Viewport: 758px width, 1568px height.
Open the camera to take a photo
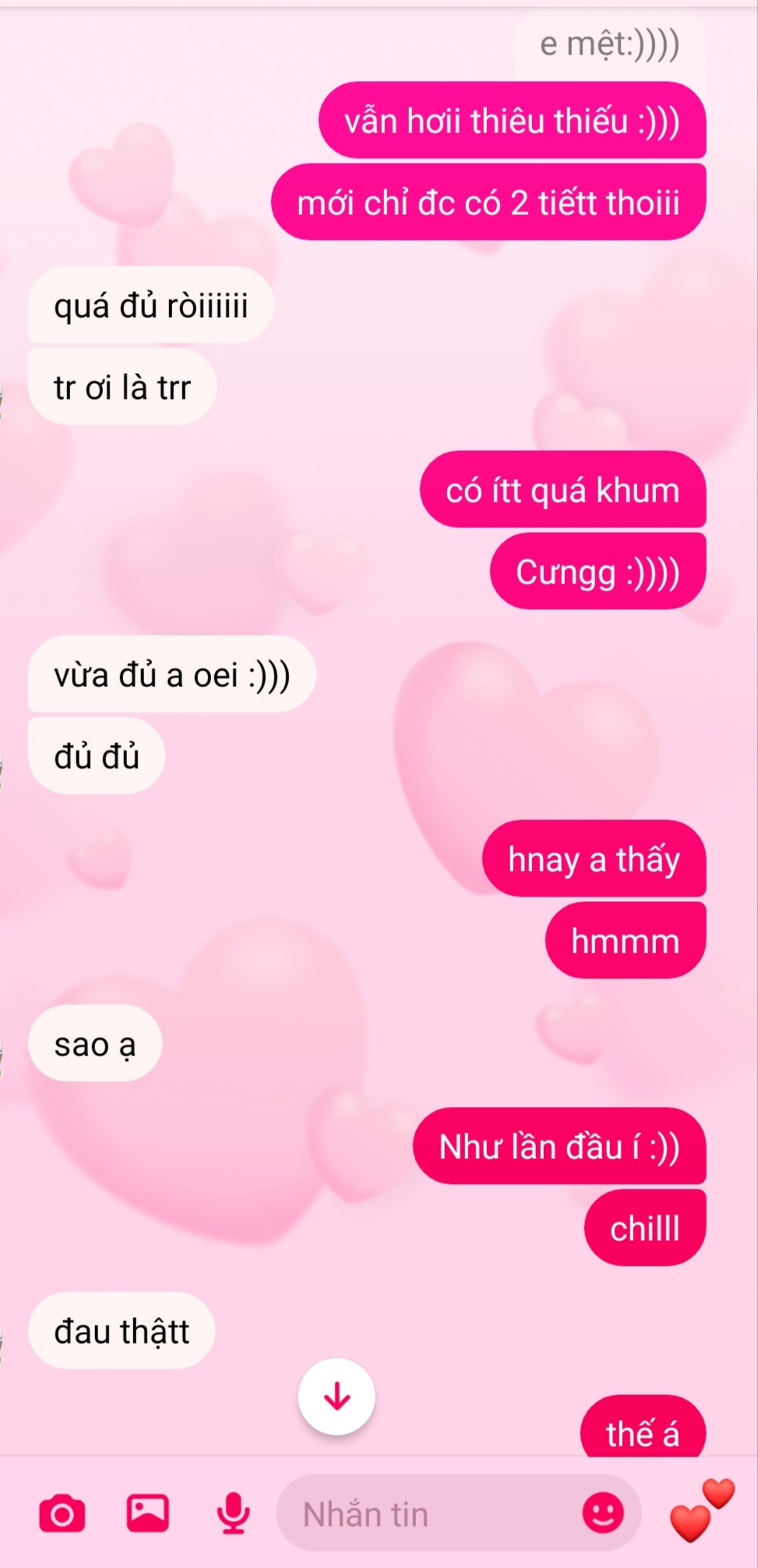pyautogui.click(x=62, y=1514)
